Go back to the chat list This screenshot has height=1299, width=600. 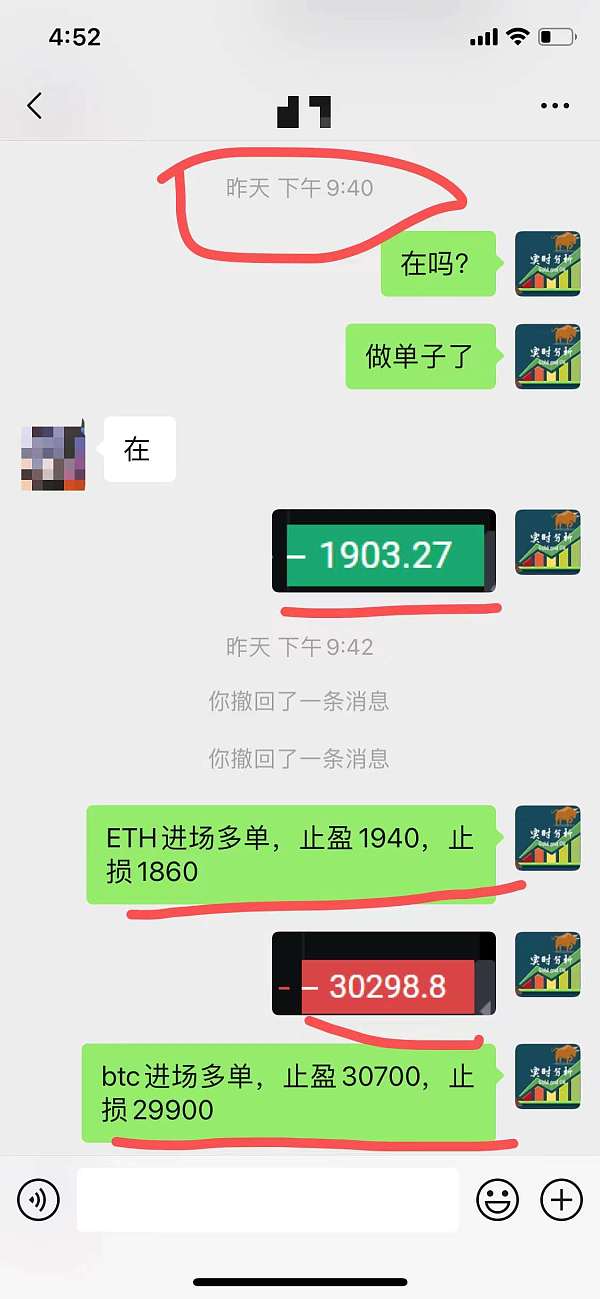point(35,105)
